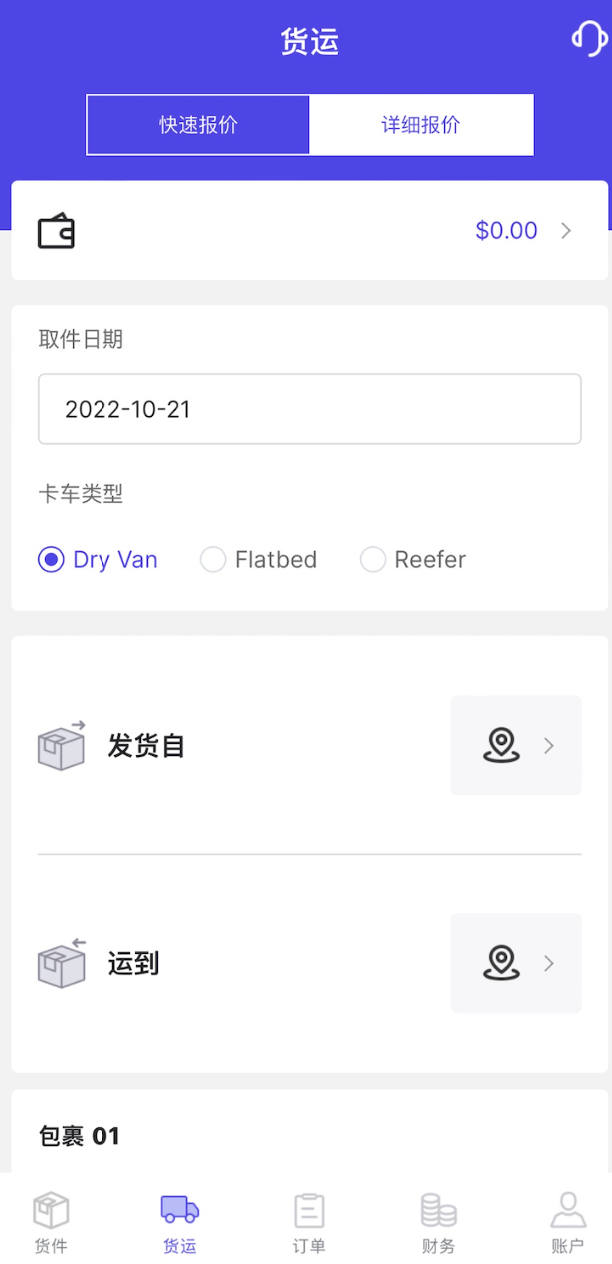Go to the 订单 tab
The height and width of the screenshot is (1264, 612).
point(309,1223)
